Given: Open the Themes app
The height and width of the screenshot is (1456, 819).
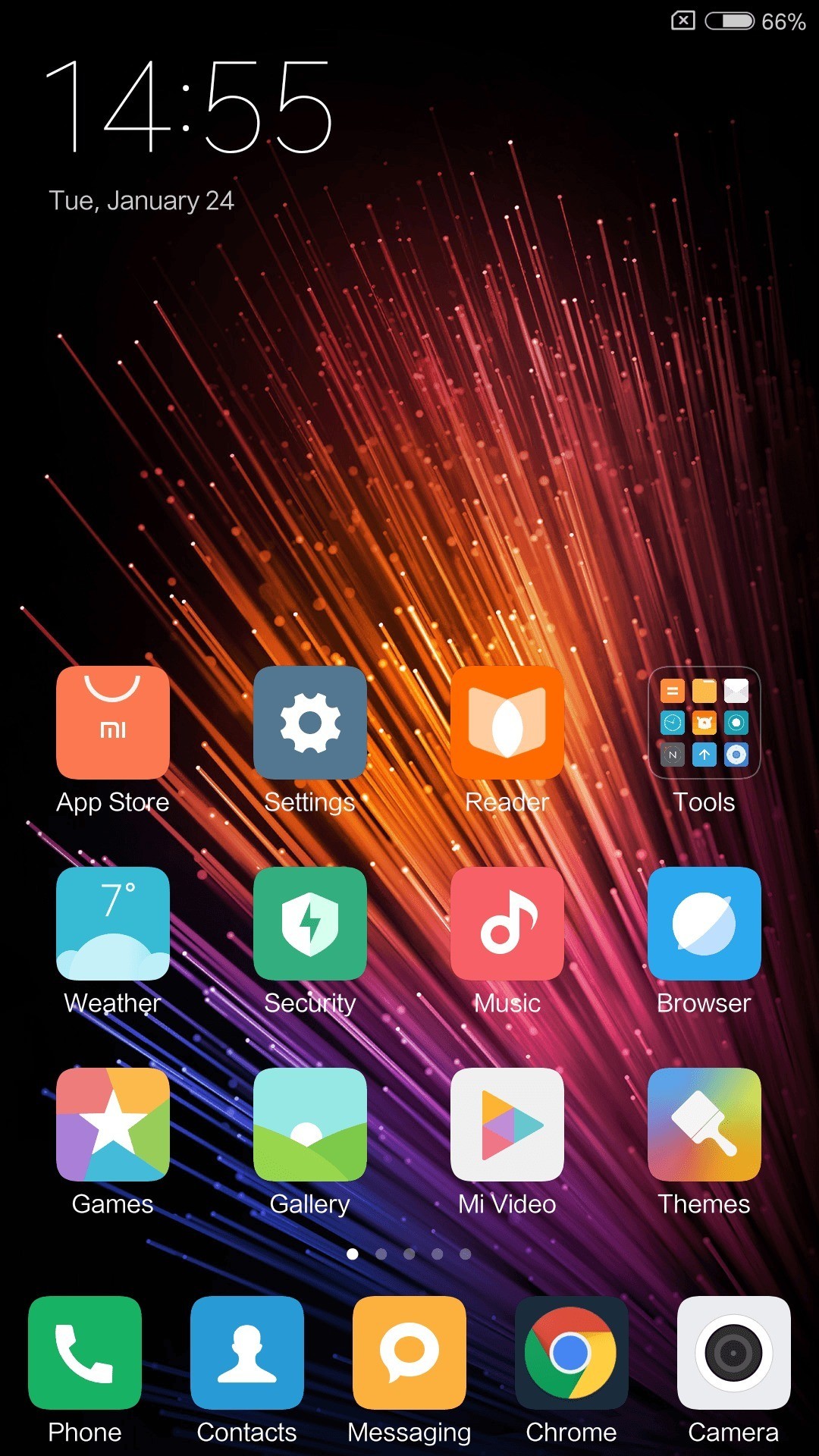Looking at the screenshot, I should tap(704, 1125).
